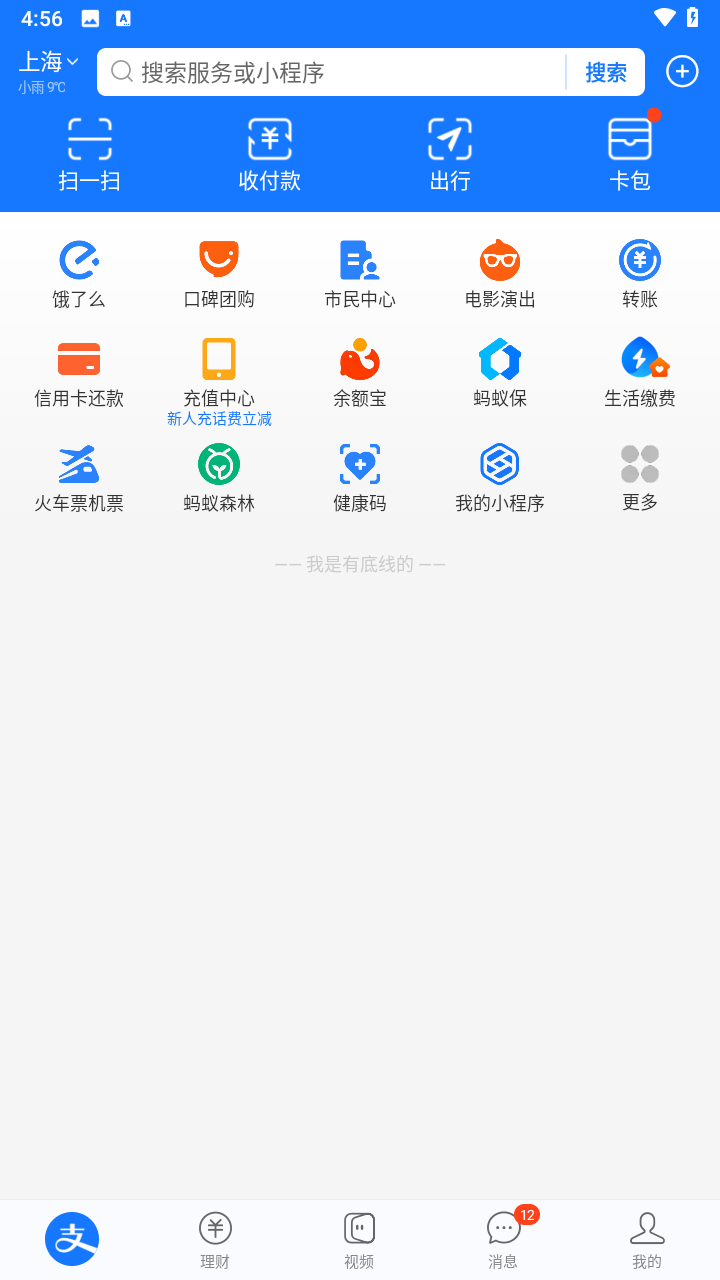Open 转账 transfer service
720x1280 pixels.
[640, 274]
